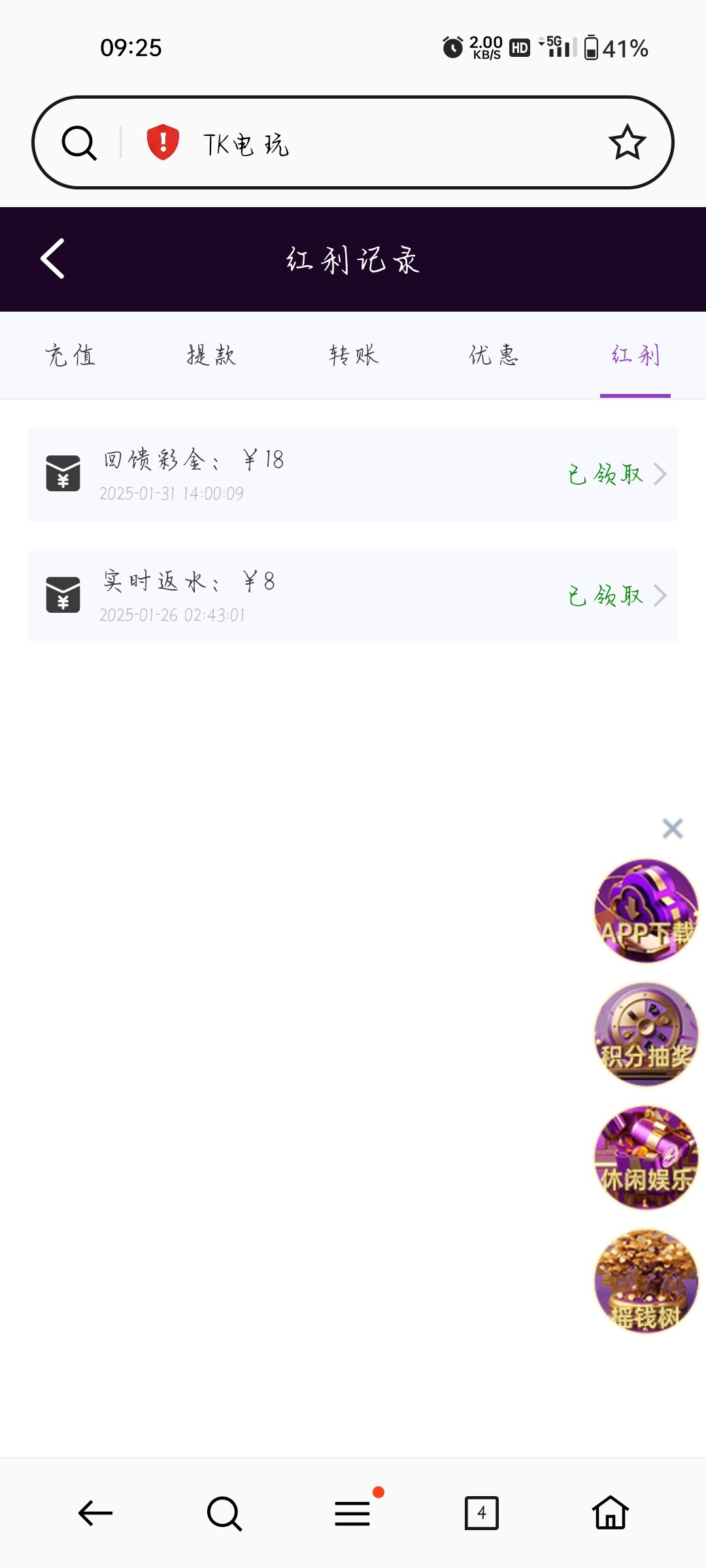Go to the browser home page
The height and width of the screenshot is (1568, 706).
click(611, 1512)
